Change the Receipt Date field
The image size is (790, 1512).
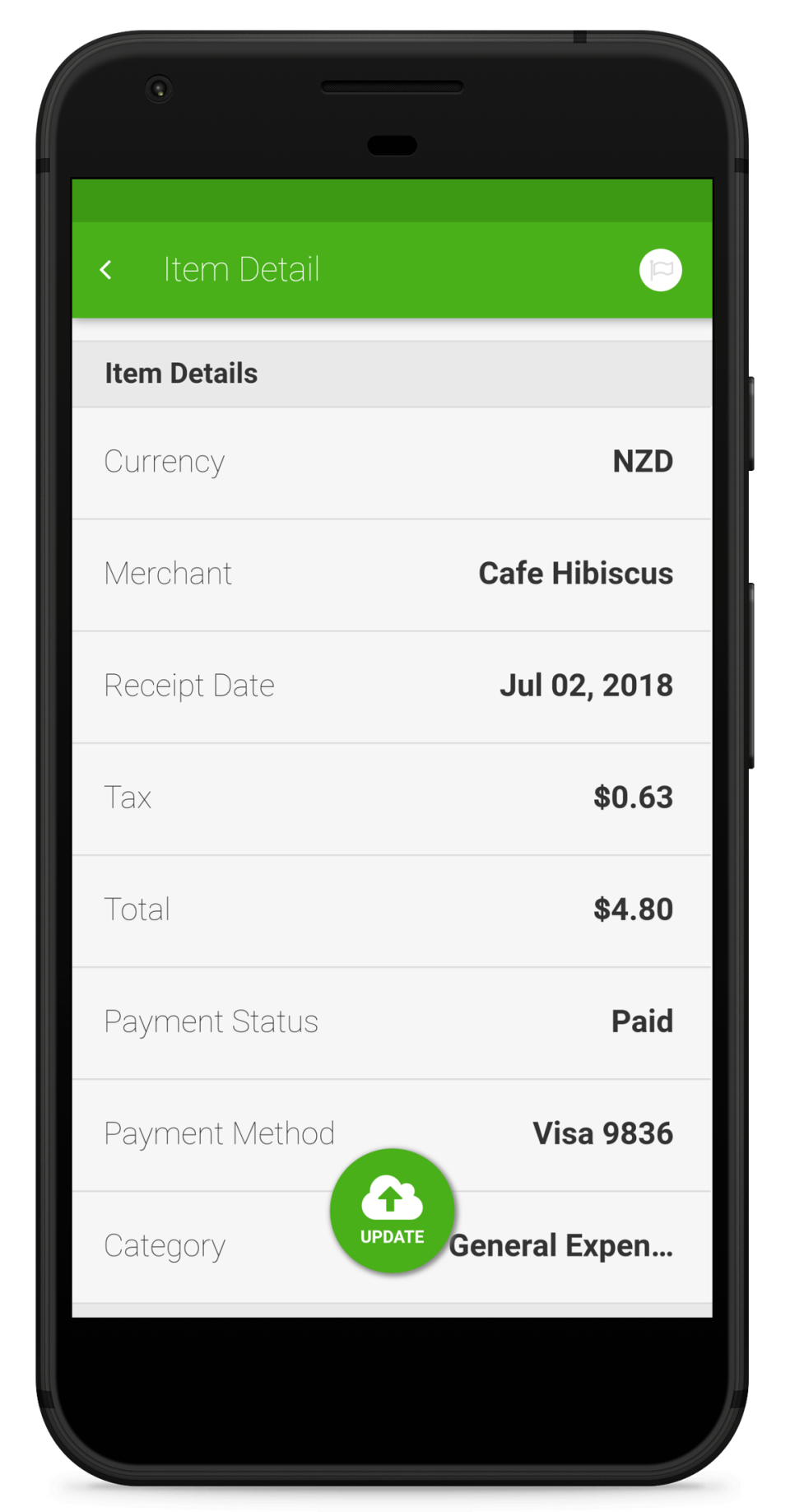point(392,686)
